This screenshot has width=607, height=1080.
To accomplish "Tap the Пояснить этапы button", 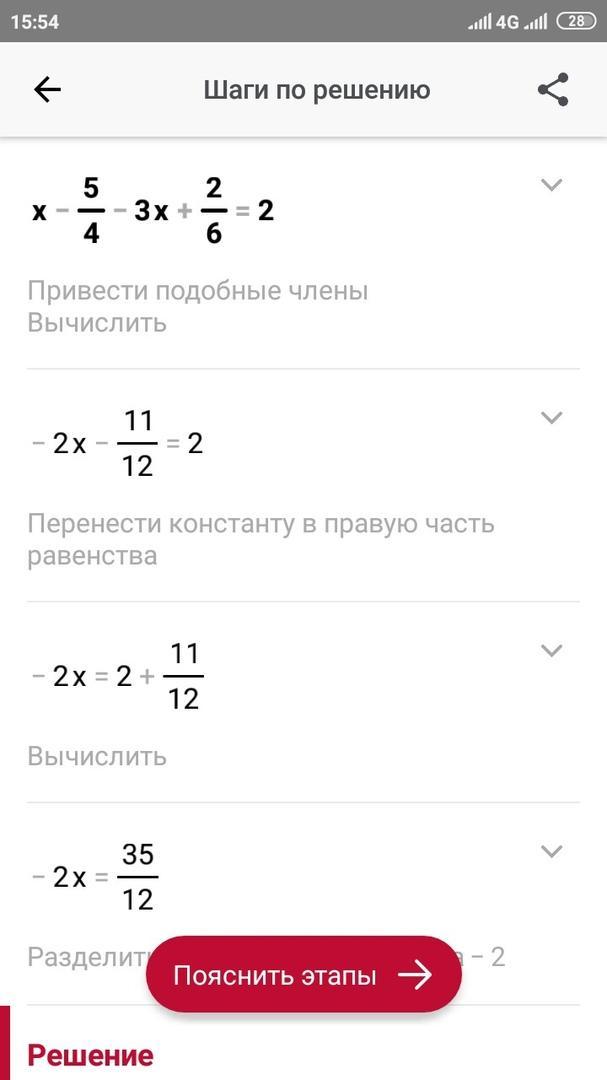I will pyautogui.click(x=304, y=975).
